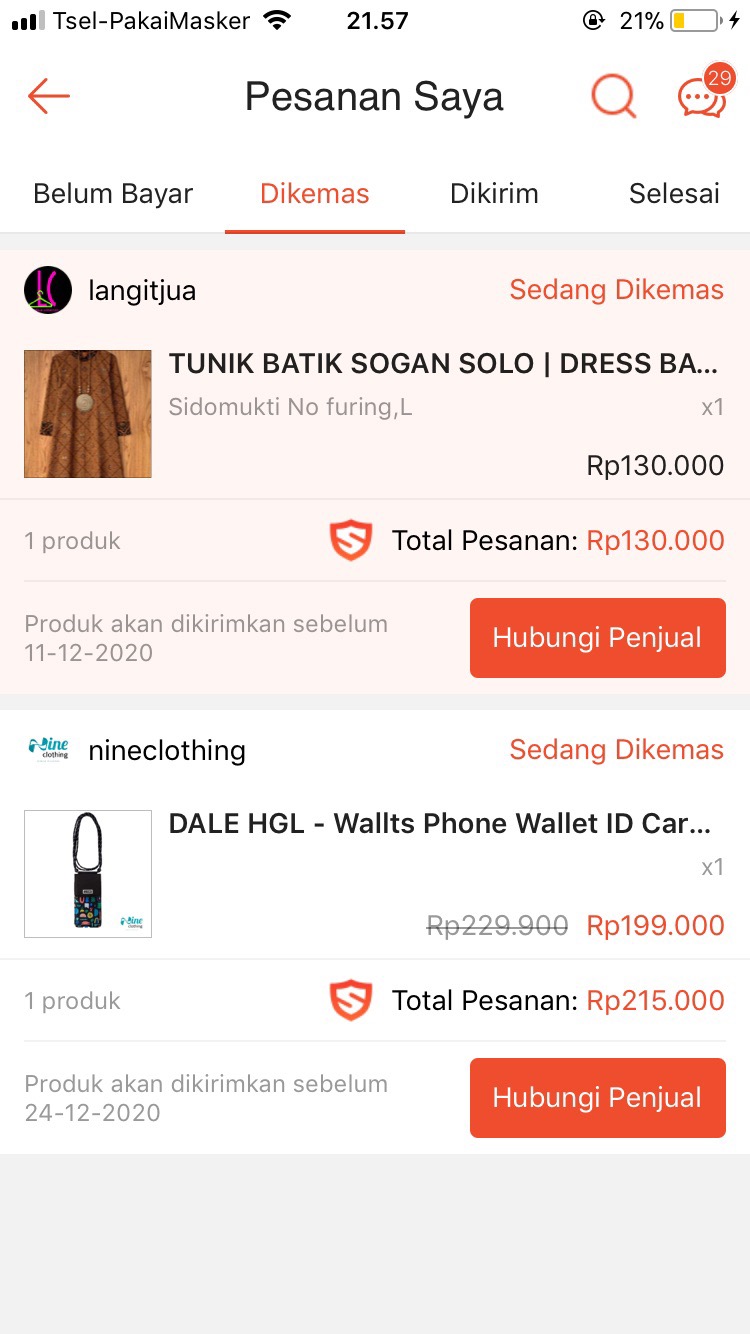750x1334 pixels.
Task: Tap the Shopee guarantee shield on the second order
Action: coord(351,1000)
